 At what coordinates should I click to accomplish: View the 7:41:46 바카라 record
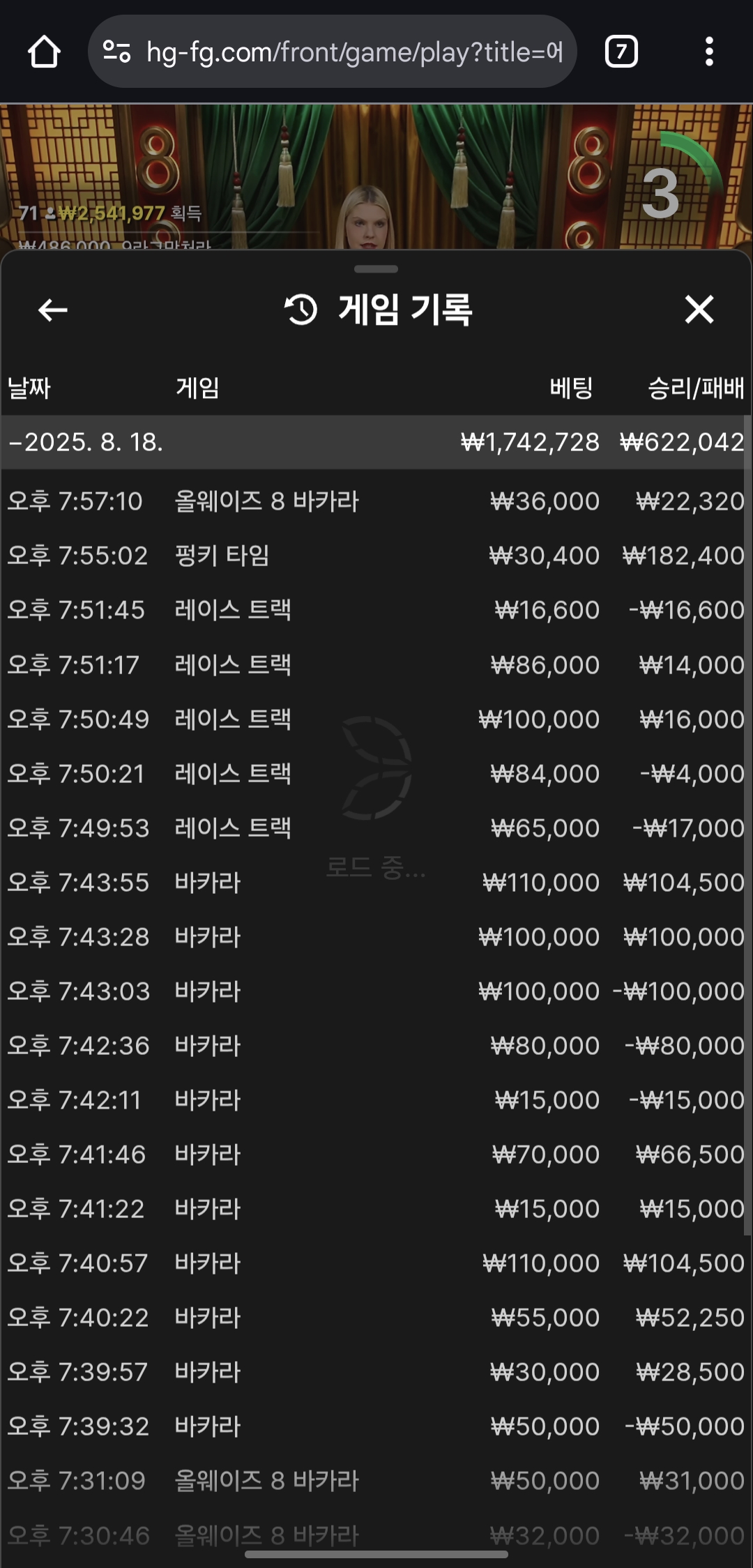tap(376, 1155)
